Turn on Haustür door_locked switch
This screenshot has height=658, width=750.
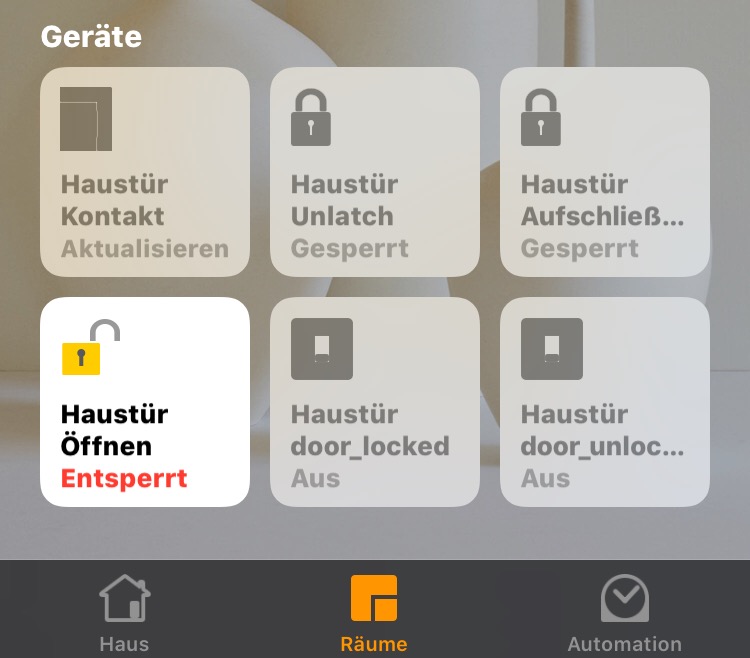coord(375,402)
